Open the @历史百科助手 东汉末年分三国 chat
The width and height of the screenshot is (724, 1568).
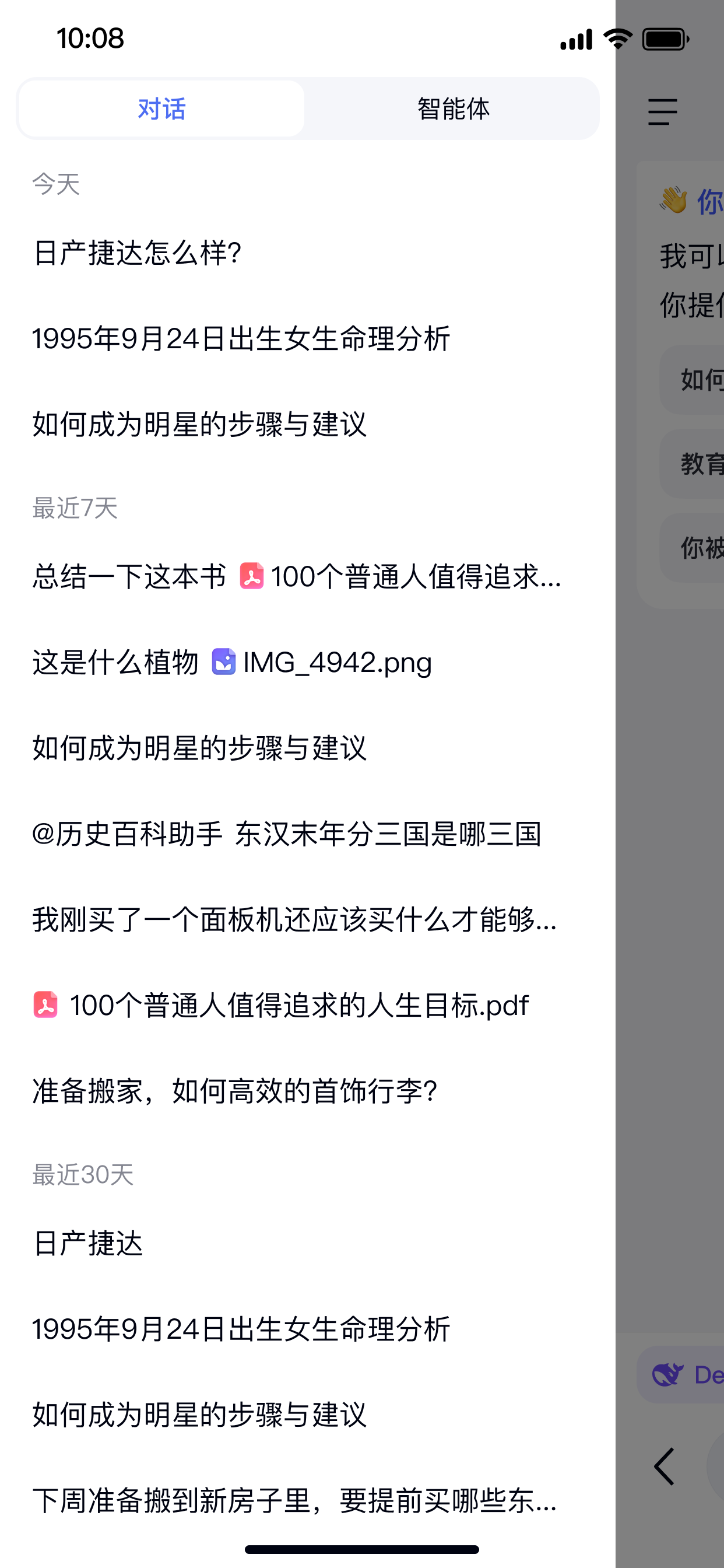click(286, 834)
